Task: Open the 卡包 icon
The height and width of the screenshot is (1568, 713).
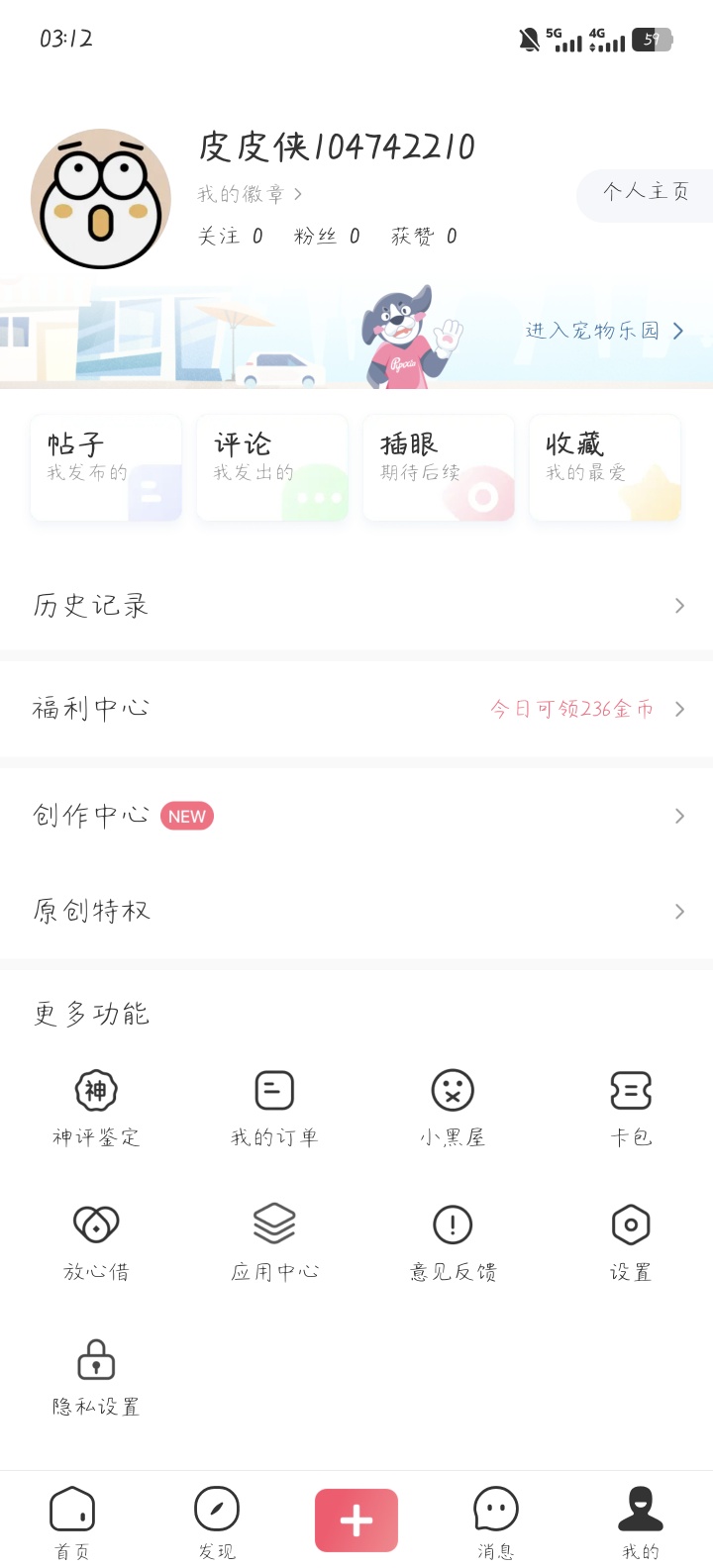Action: 631,1092
